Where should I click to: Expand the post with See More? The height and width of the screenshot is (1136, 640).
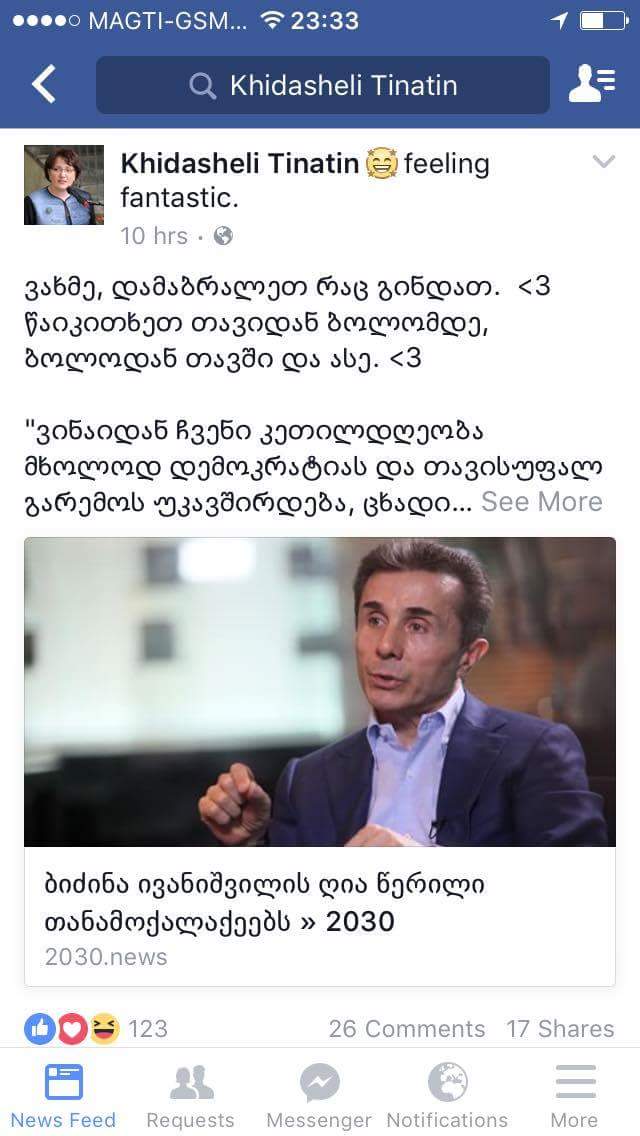tap(541, 501)
